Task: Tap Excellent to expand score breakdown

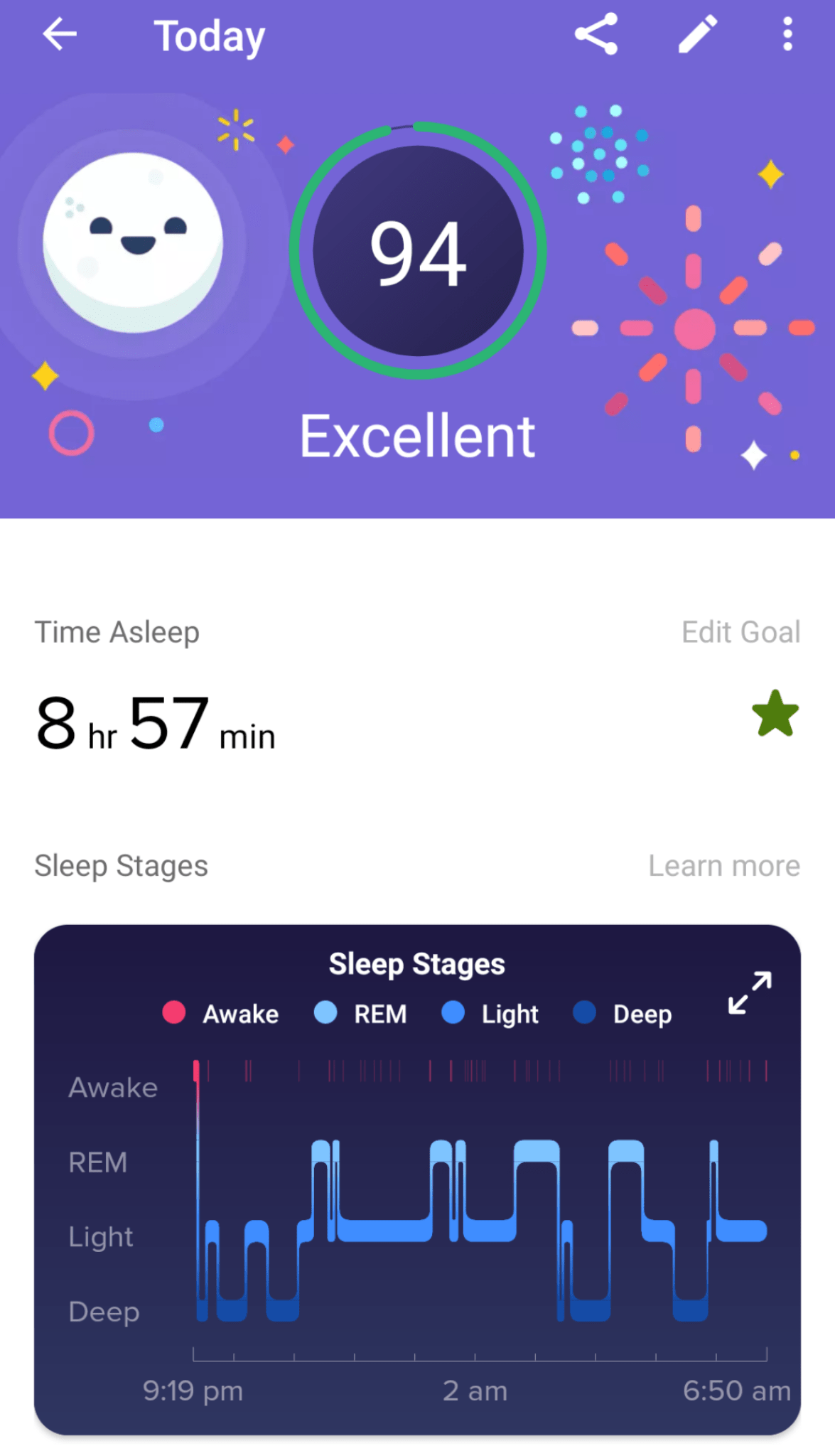Action: pos(418,436)
